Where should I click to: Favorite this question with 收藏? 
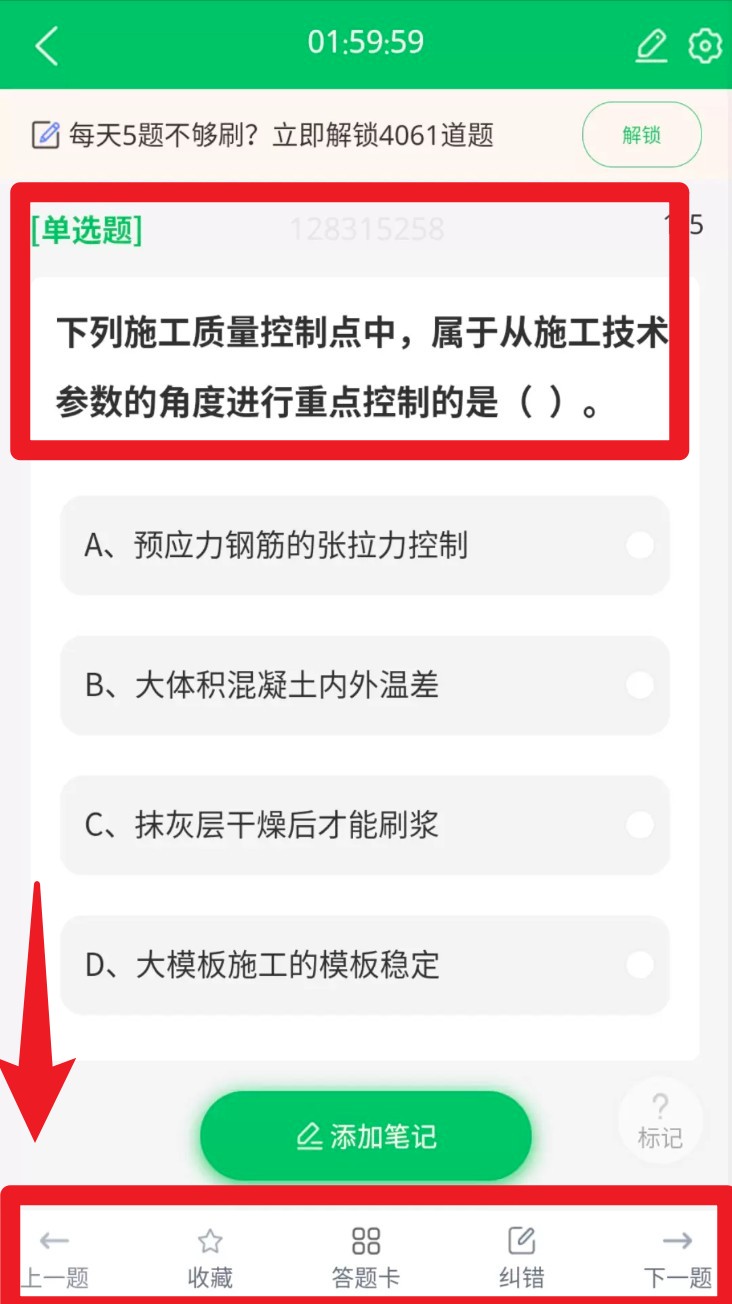[x=210, y=1257]
